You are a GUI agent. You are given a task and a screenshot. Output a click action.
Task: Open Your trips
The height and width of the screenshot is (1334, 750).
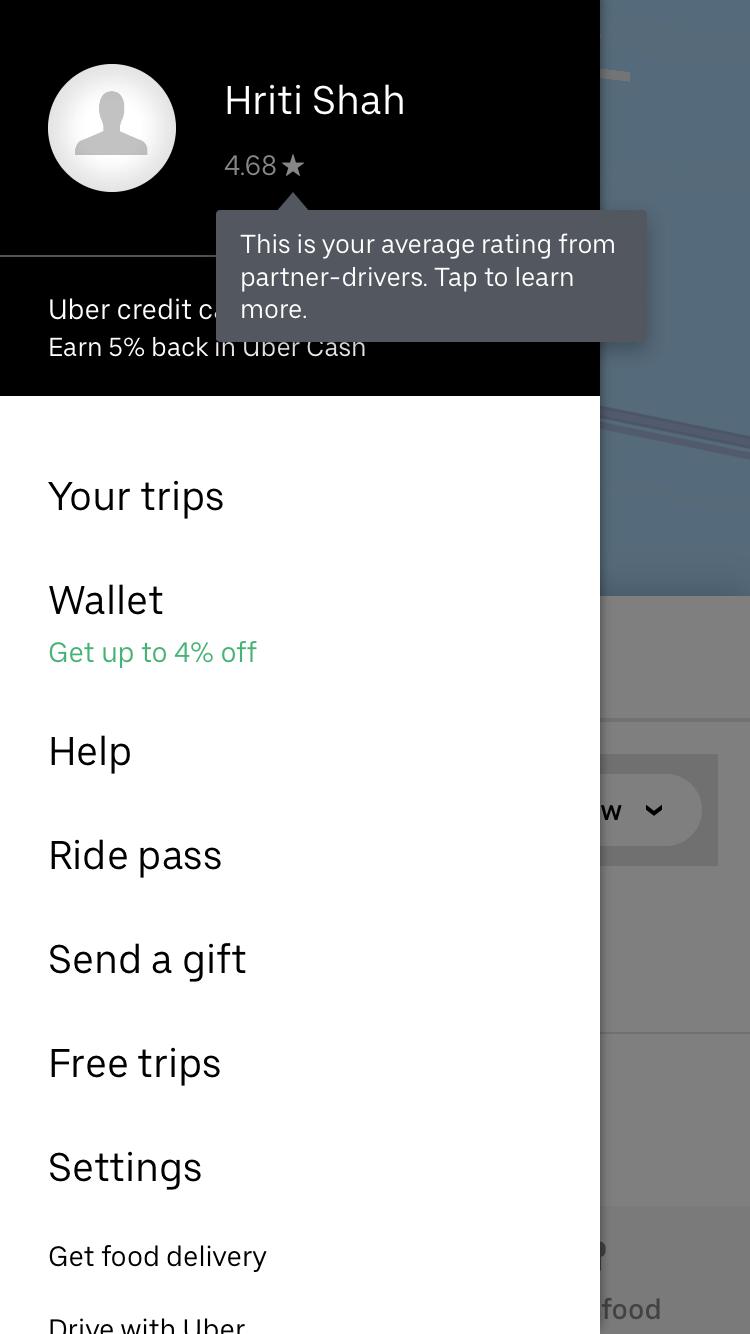tap(136, 496)
